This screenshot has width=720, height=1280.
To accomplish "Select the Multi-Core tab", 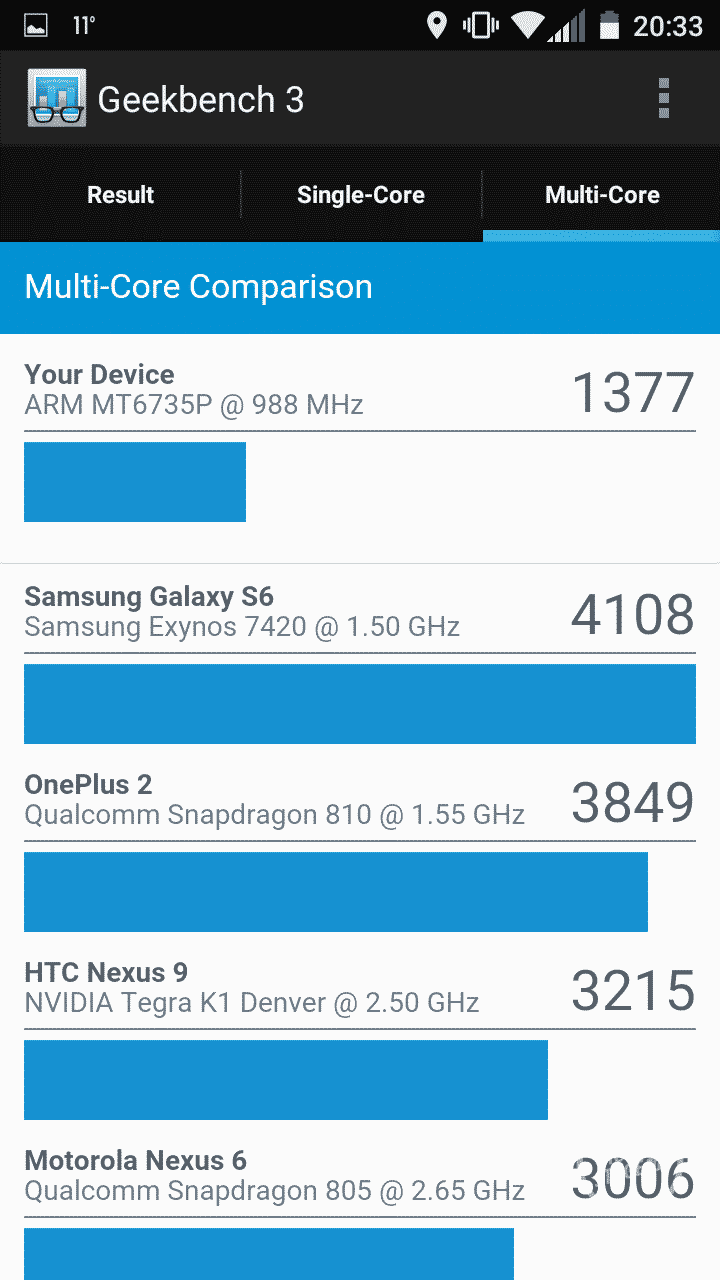I will coord(602,195).
